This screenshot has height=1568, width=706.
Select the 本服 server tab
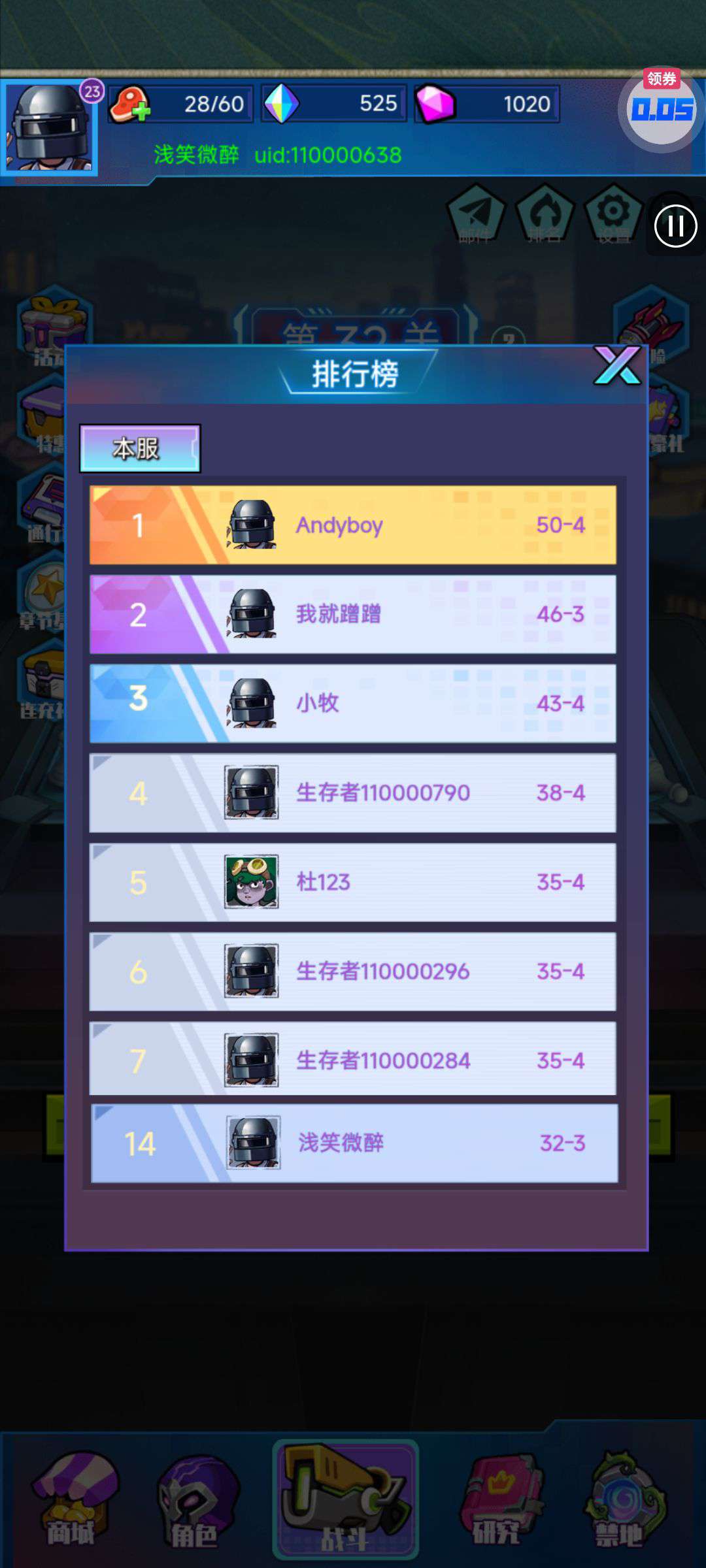(x=140, y=449)
